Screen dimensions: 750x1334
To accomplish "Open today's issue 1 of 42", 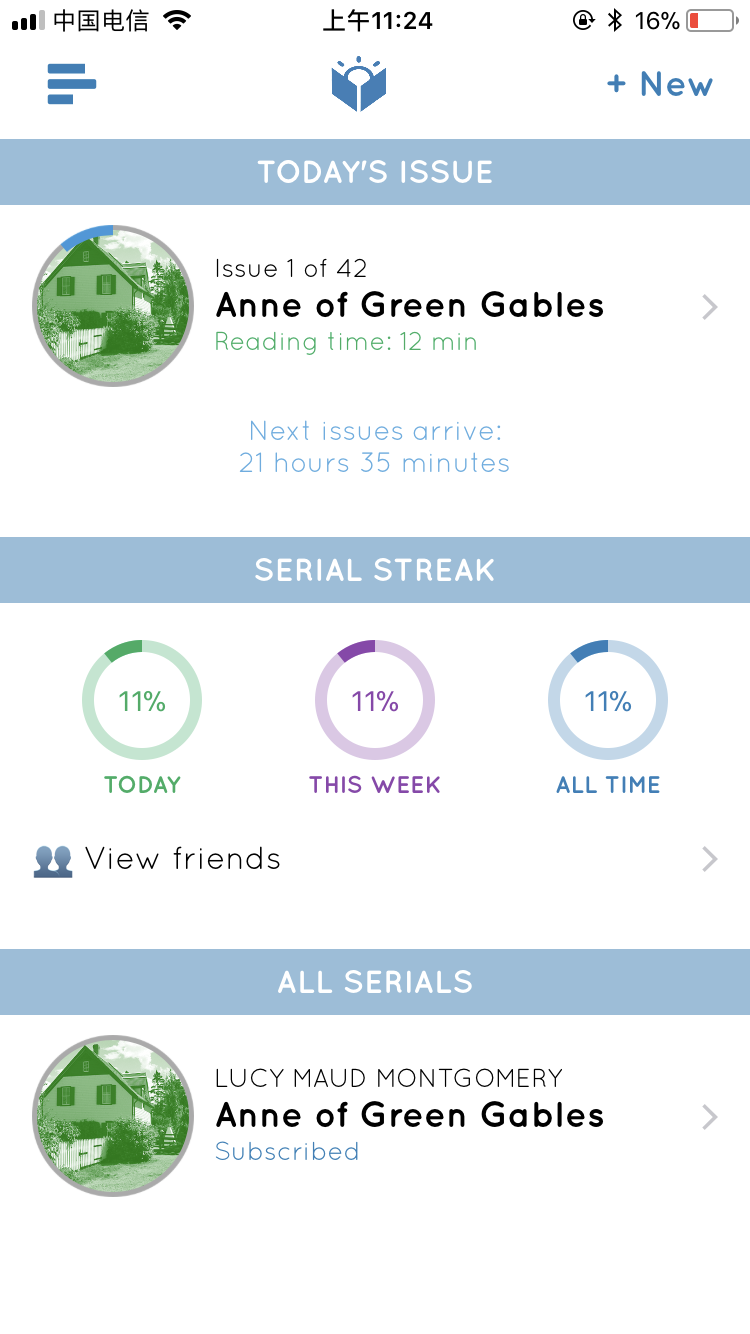I will (409, 306).
